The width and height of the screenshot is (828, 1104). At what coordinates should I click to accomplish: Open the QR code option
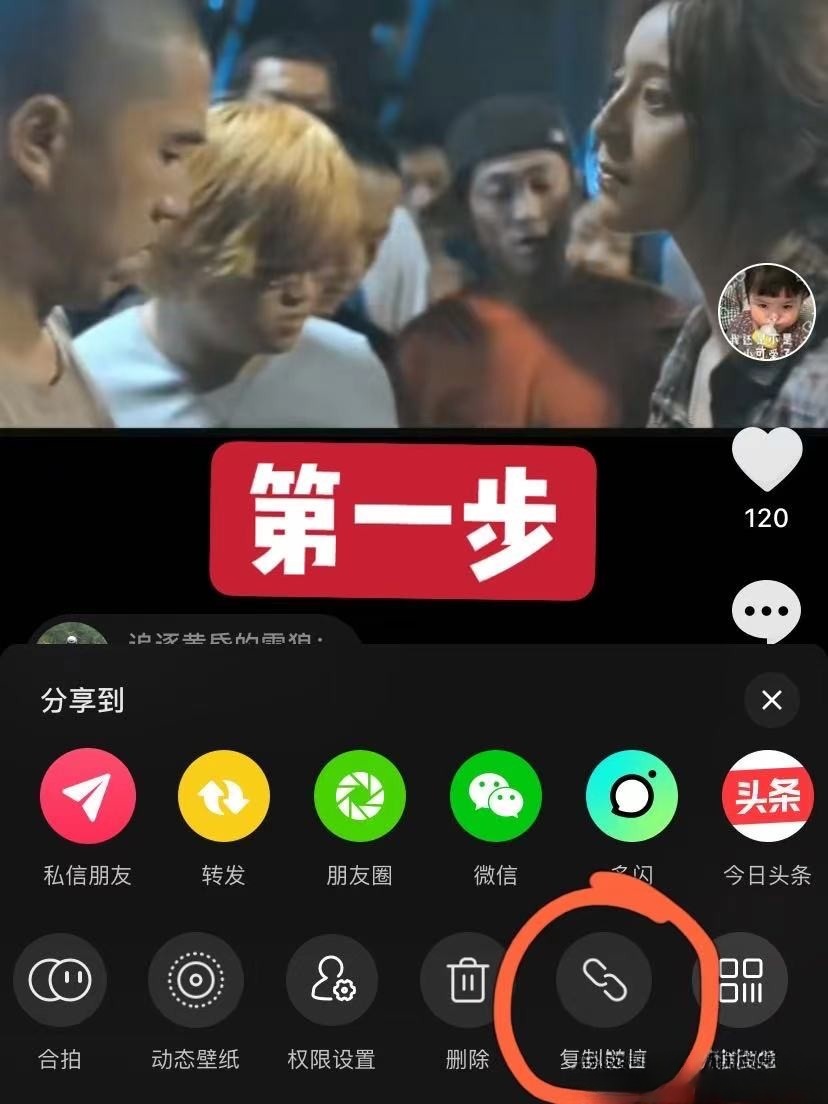click(x=741, y=980)
